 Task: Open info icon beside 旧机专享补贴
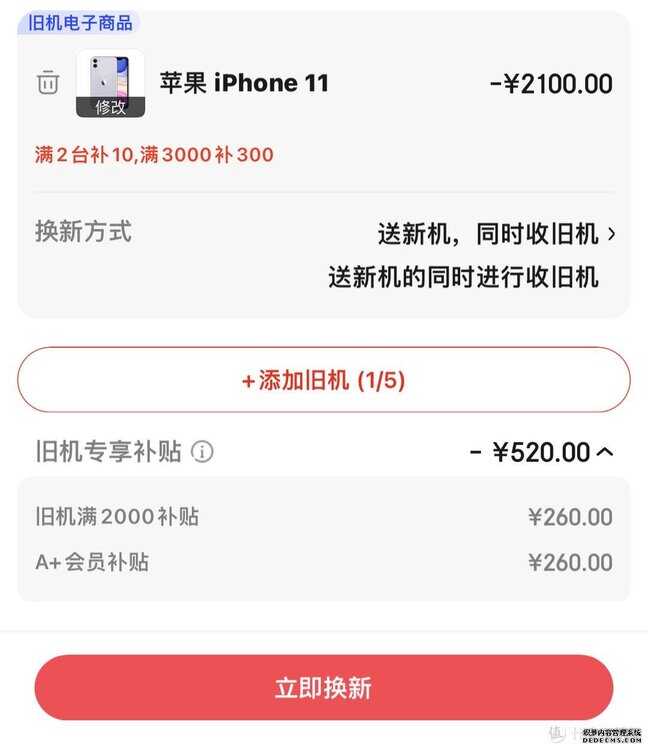[x=203, y=452]
